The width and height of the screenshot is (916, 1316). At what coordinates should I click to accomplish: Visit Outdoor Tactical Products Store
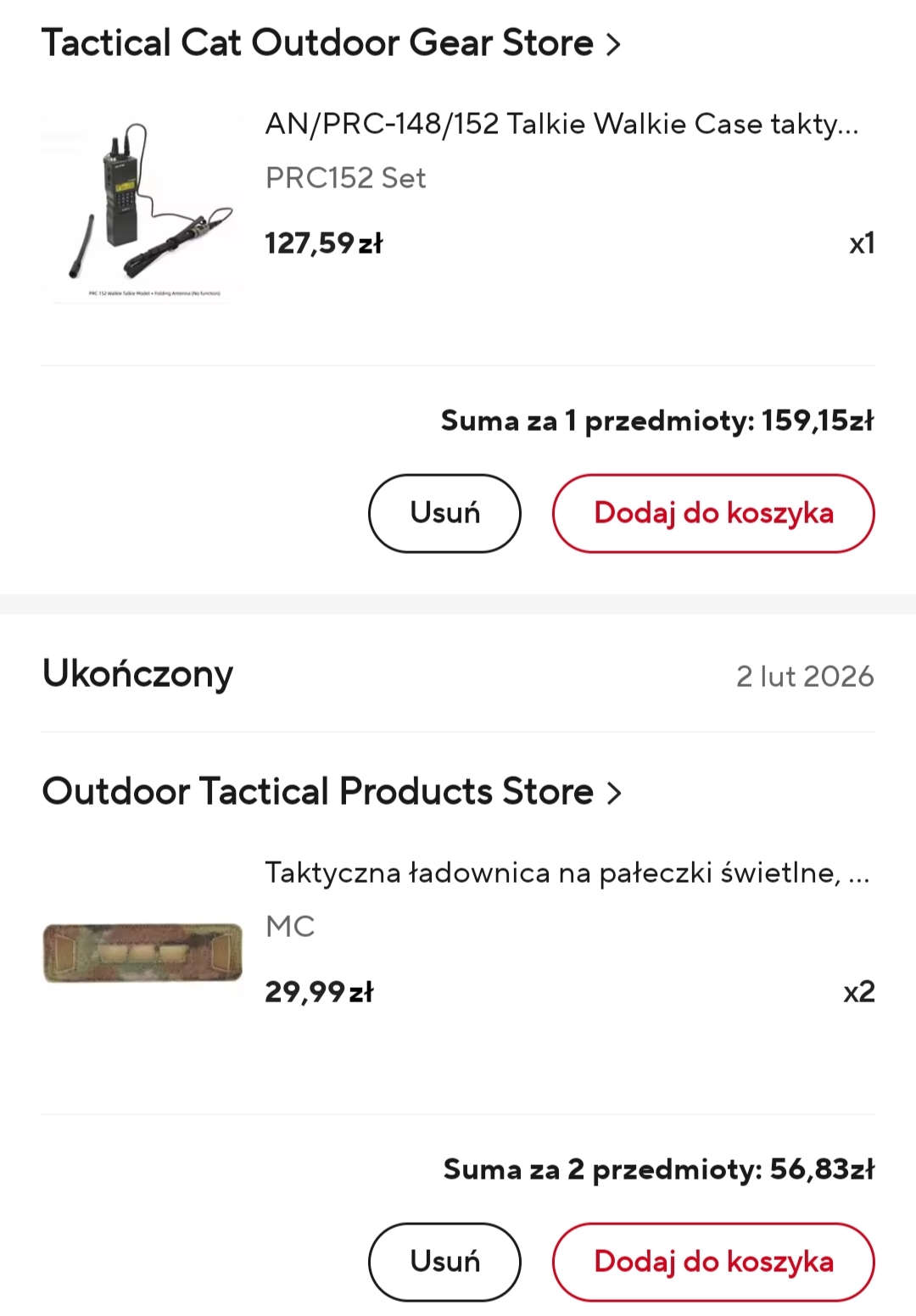tap(331, 792)
